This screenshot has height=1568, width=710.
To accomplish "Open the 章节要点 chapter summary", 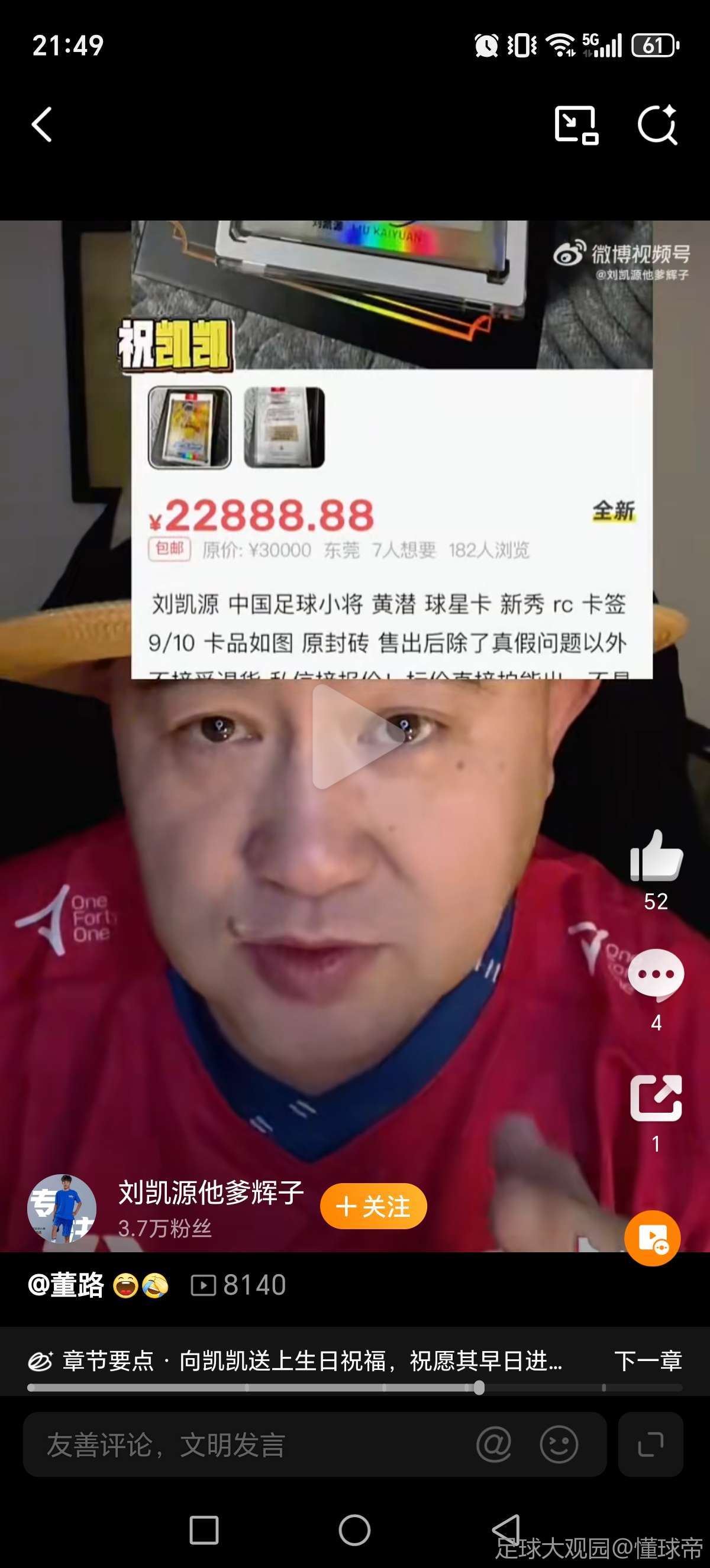I will 292,1361.
